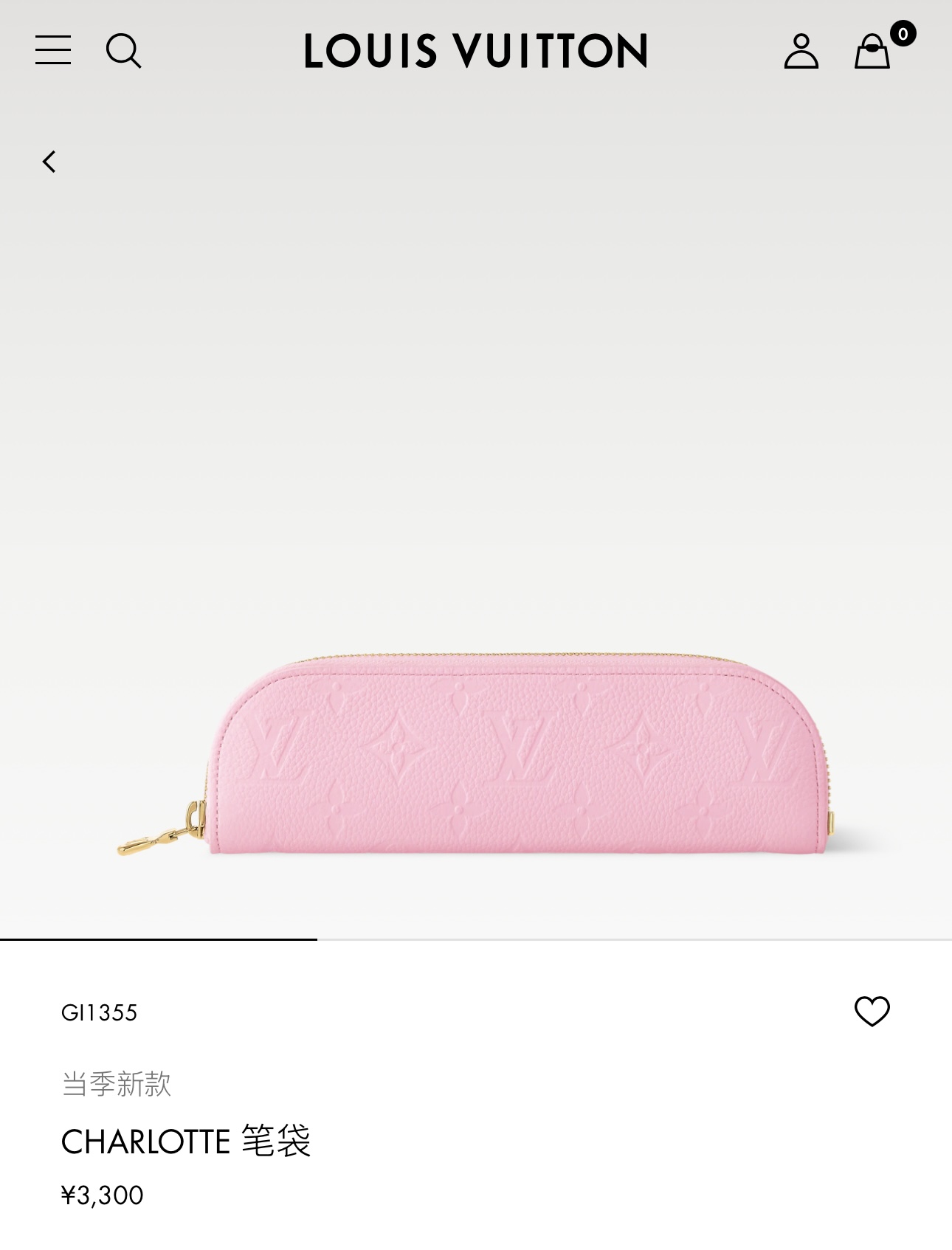Add Charlotte pencil pouch to wishlist
The width and height of the screenshot is (952, 1250).
pyautogui.click(x=872, y=1012)
